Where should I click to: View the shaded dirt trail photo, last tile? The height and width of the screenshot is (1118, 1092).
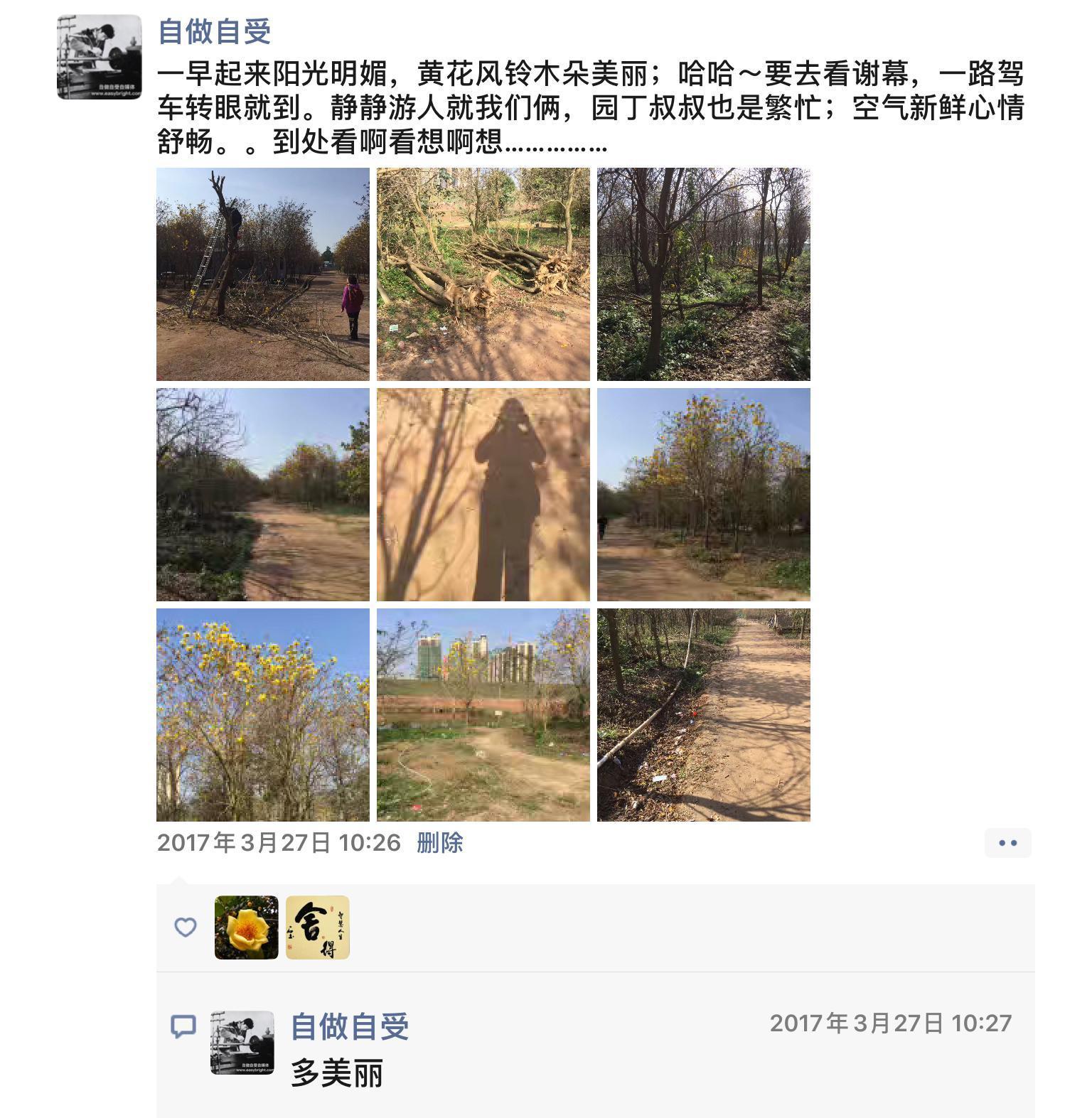[703, 714]
